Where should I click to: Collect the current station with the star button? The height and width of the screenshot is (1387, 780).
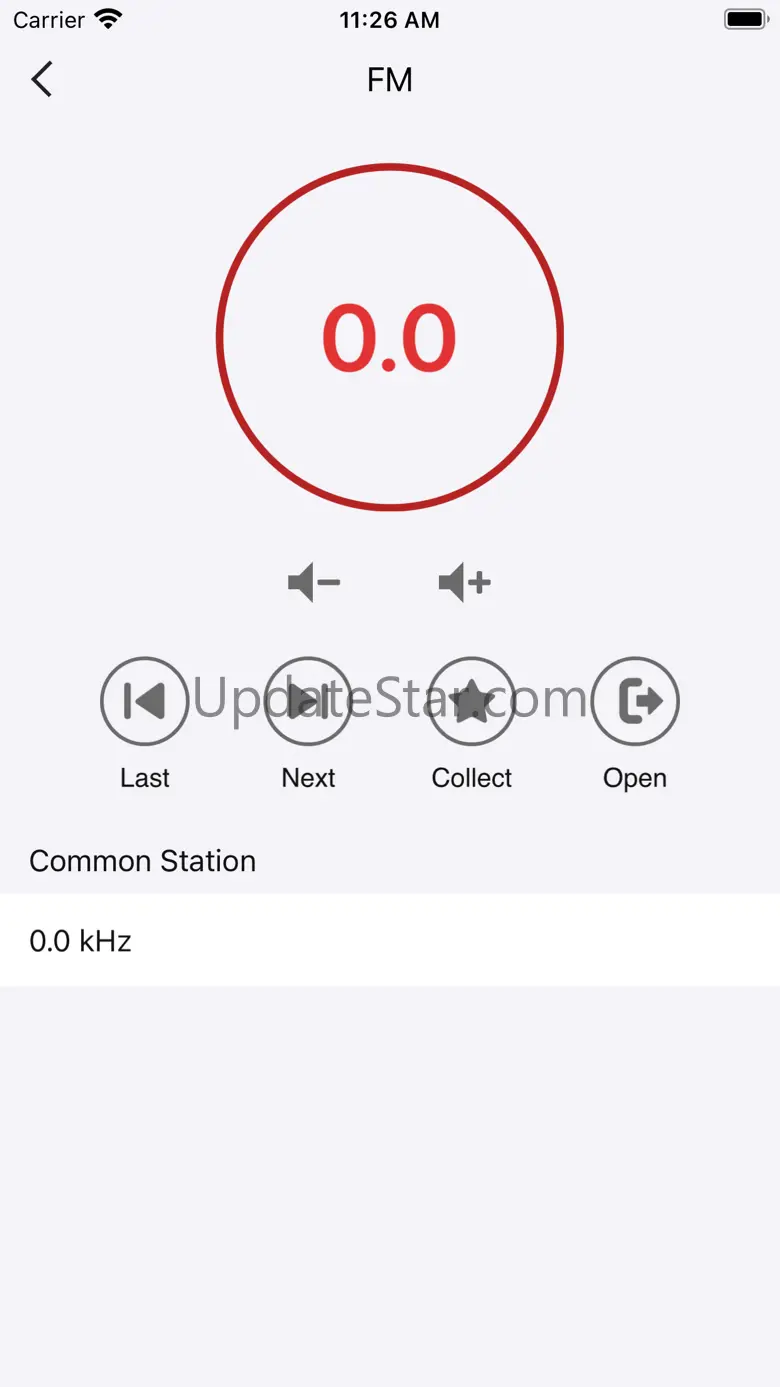[471, 701]
